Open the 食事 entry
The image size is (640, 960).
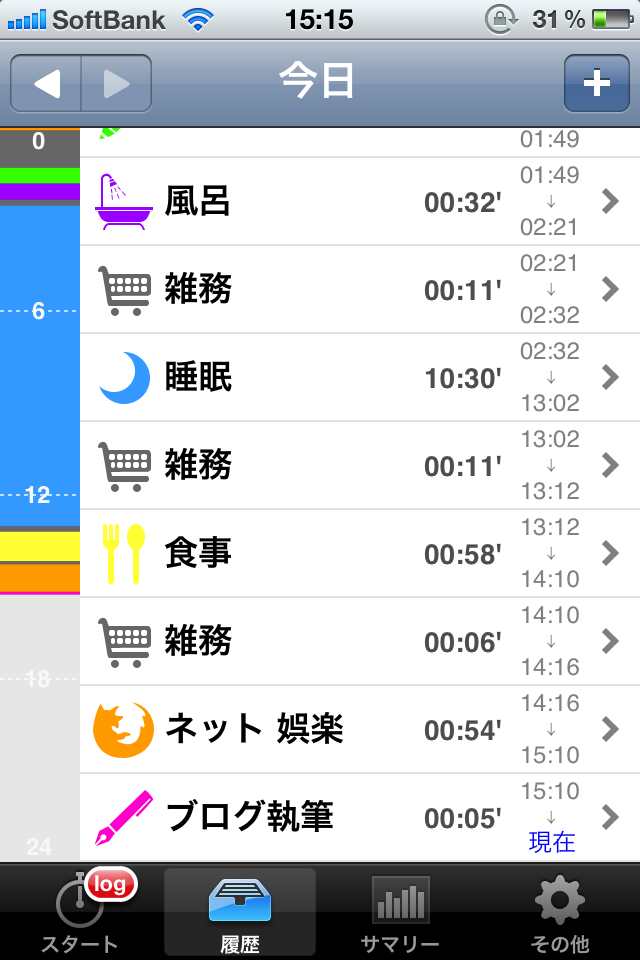click(x=358, y=554)
